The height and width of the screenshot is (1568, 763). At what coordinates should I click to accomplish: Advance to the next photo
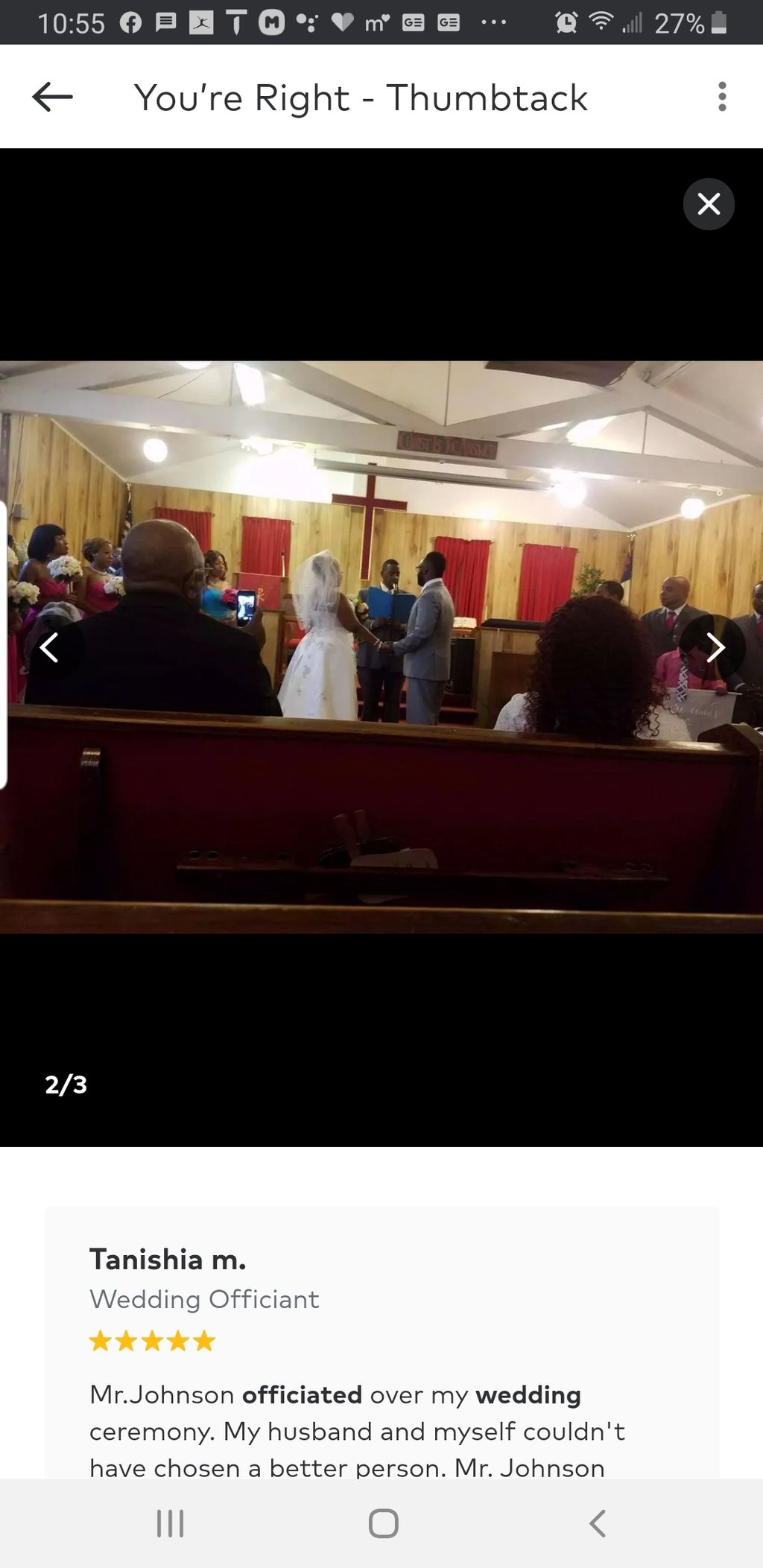[714, 647]
